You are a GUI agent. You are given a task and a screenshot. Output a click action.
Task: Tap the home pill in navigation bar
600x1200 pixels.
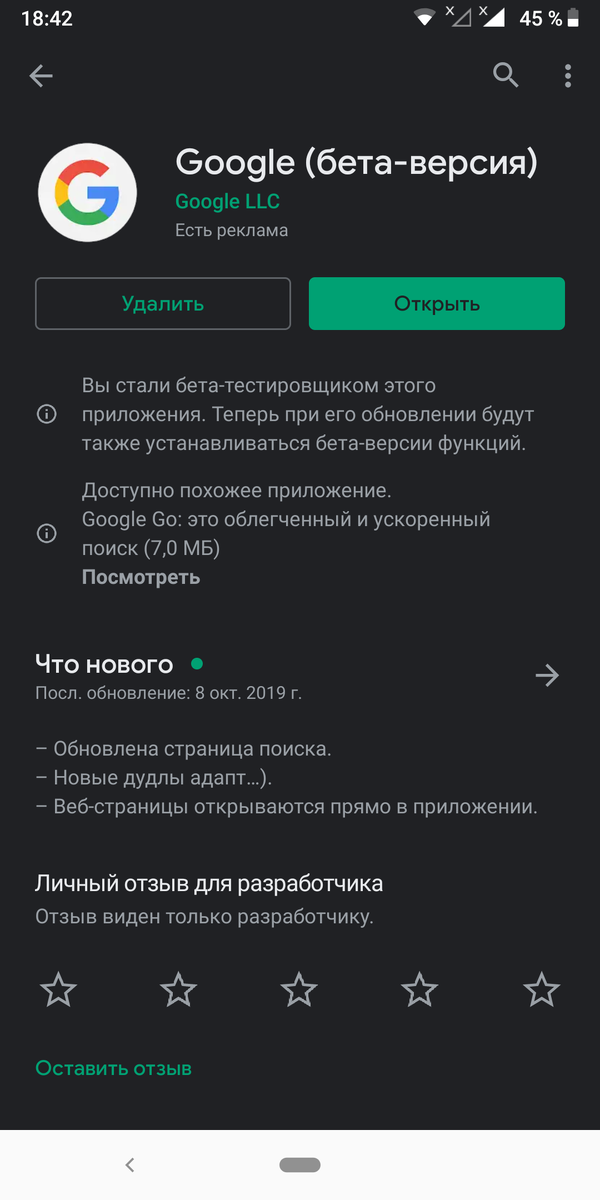pos(300,1165)
